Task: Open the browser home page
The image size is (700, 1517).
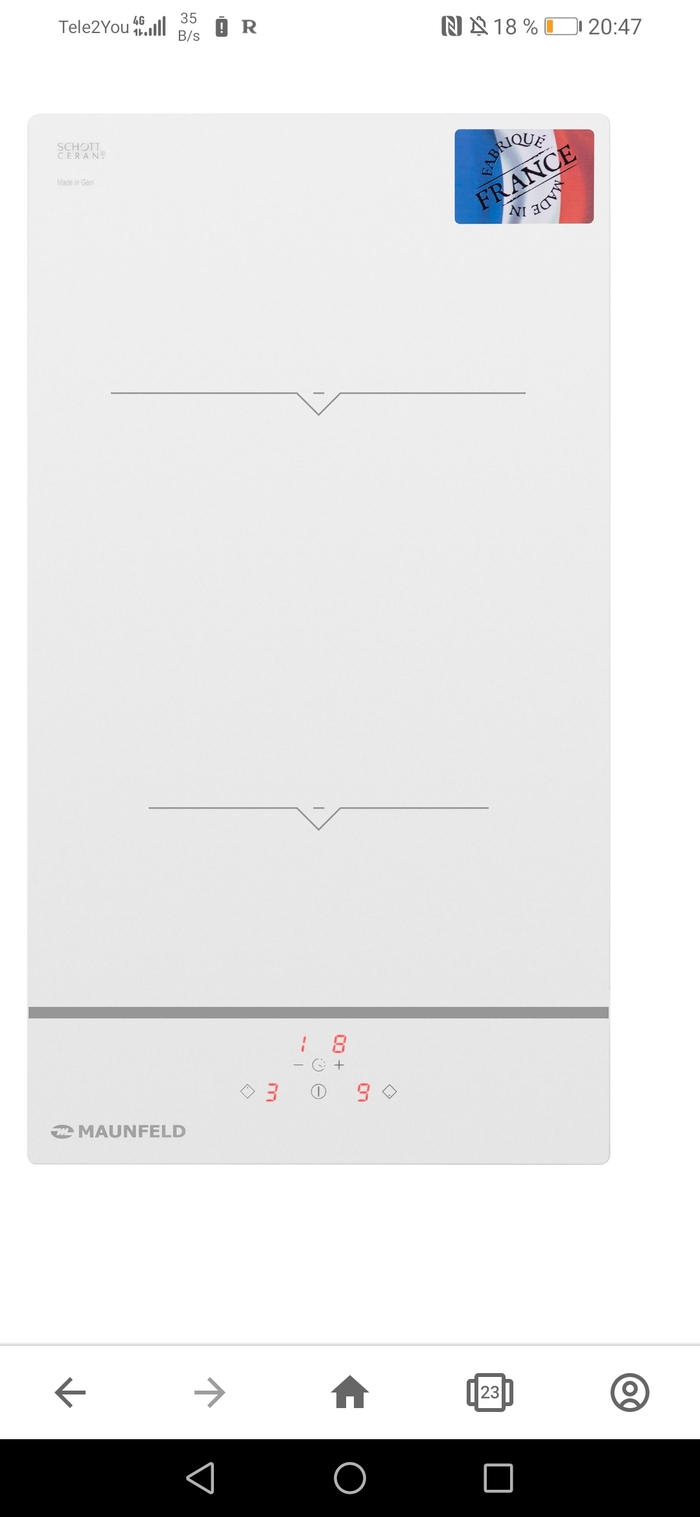Action: pos(350,1392)
